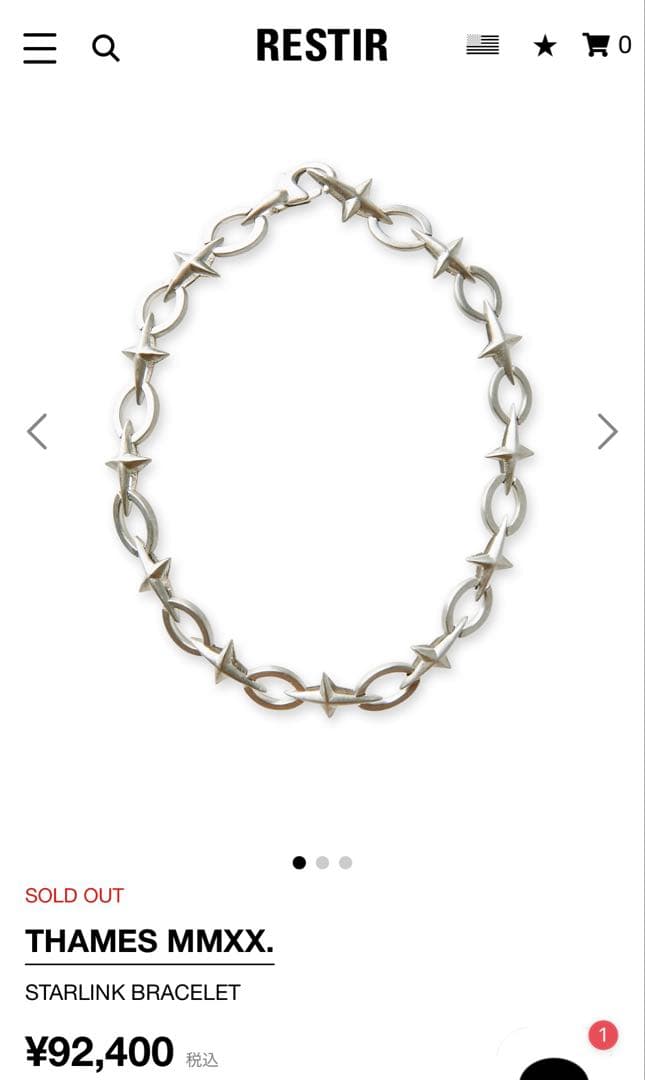Viewport: 645px width, 1080px height.
Task: Open the search icon
Action: click(106, 47)
